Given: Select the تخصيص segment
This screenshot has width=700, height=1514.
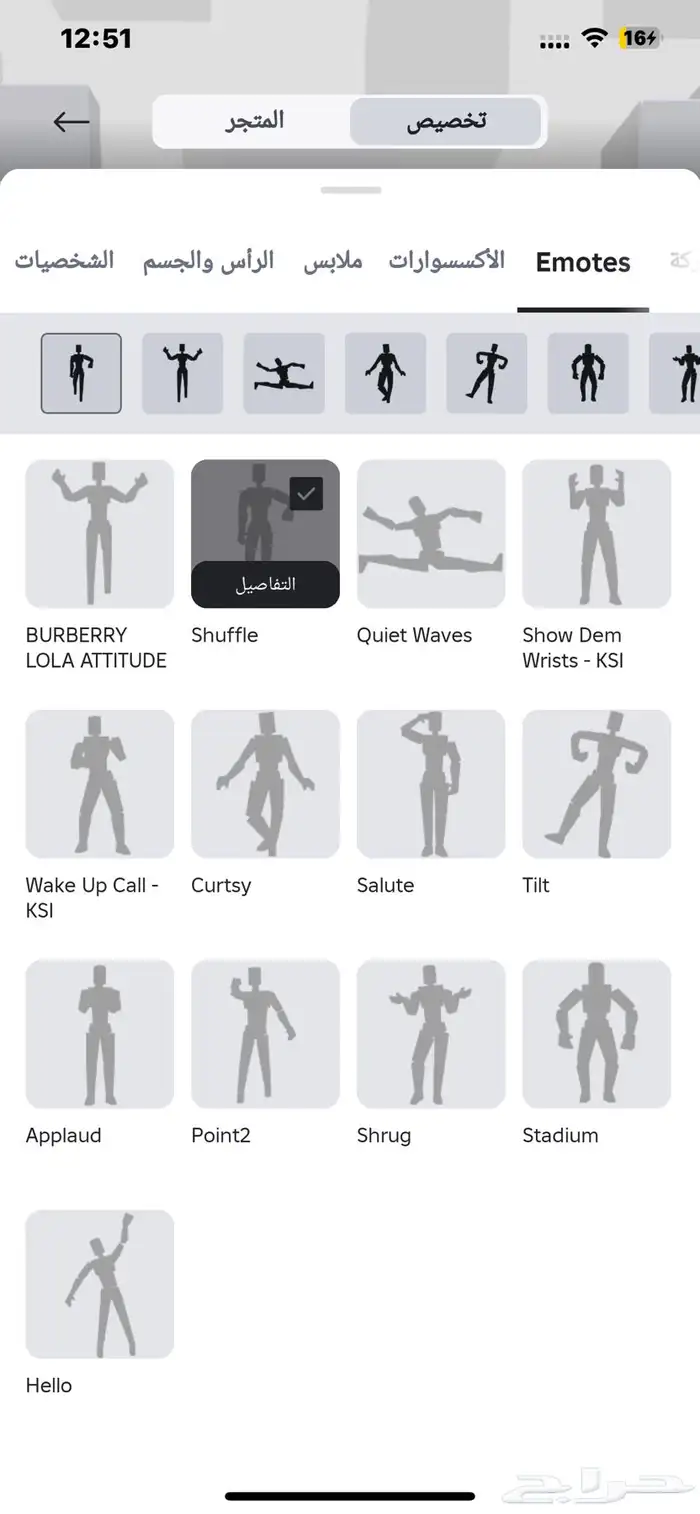Looking at the screenshot, I should [x=446, y=122].
